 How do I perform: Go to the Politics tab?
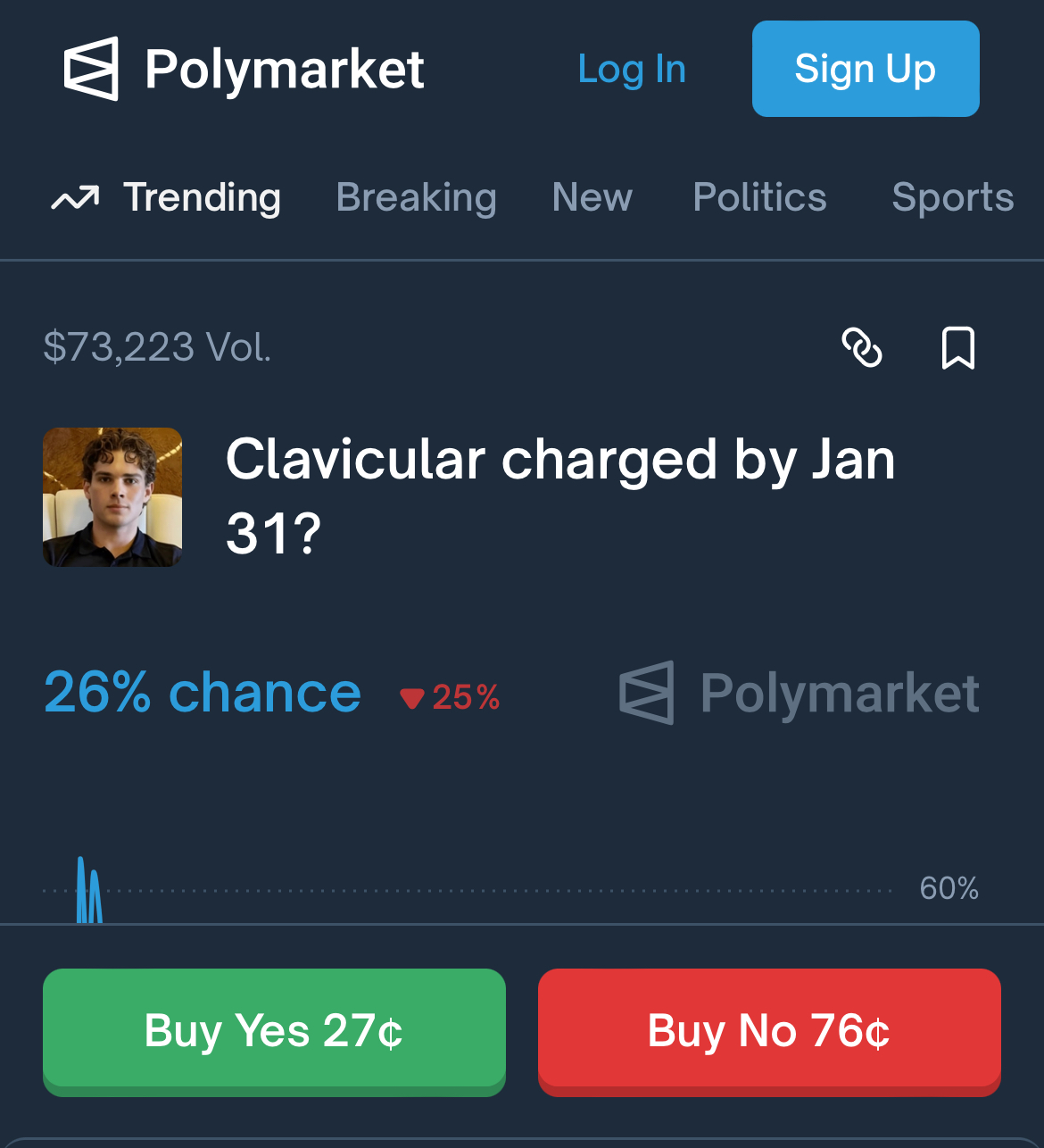click(759, 197)
